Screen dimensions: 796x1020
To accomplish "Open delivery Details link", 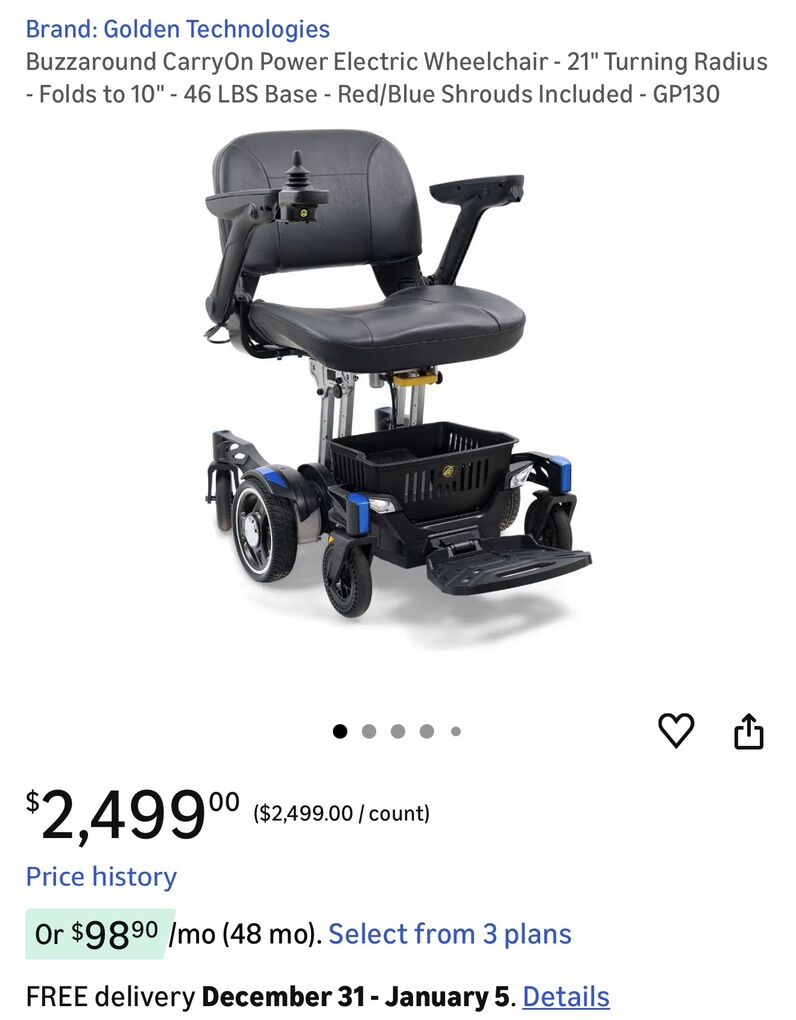I will [572, 997].
